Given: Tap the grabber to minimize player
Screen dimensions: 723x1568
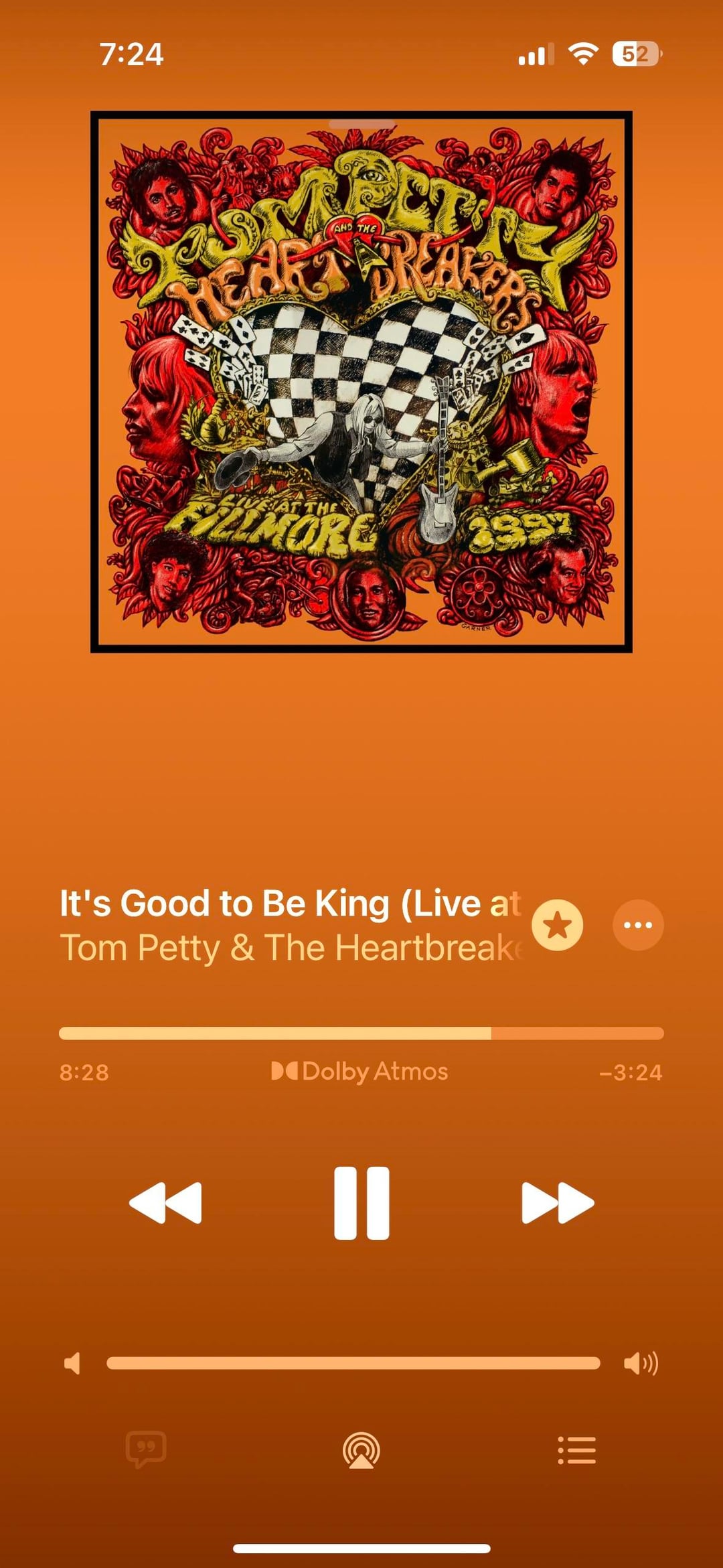Looking at the screenshot, I should click(x=361, y=125).
